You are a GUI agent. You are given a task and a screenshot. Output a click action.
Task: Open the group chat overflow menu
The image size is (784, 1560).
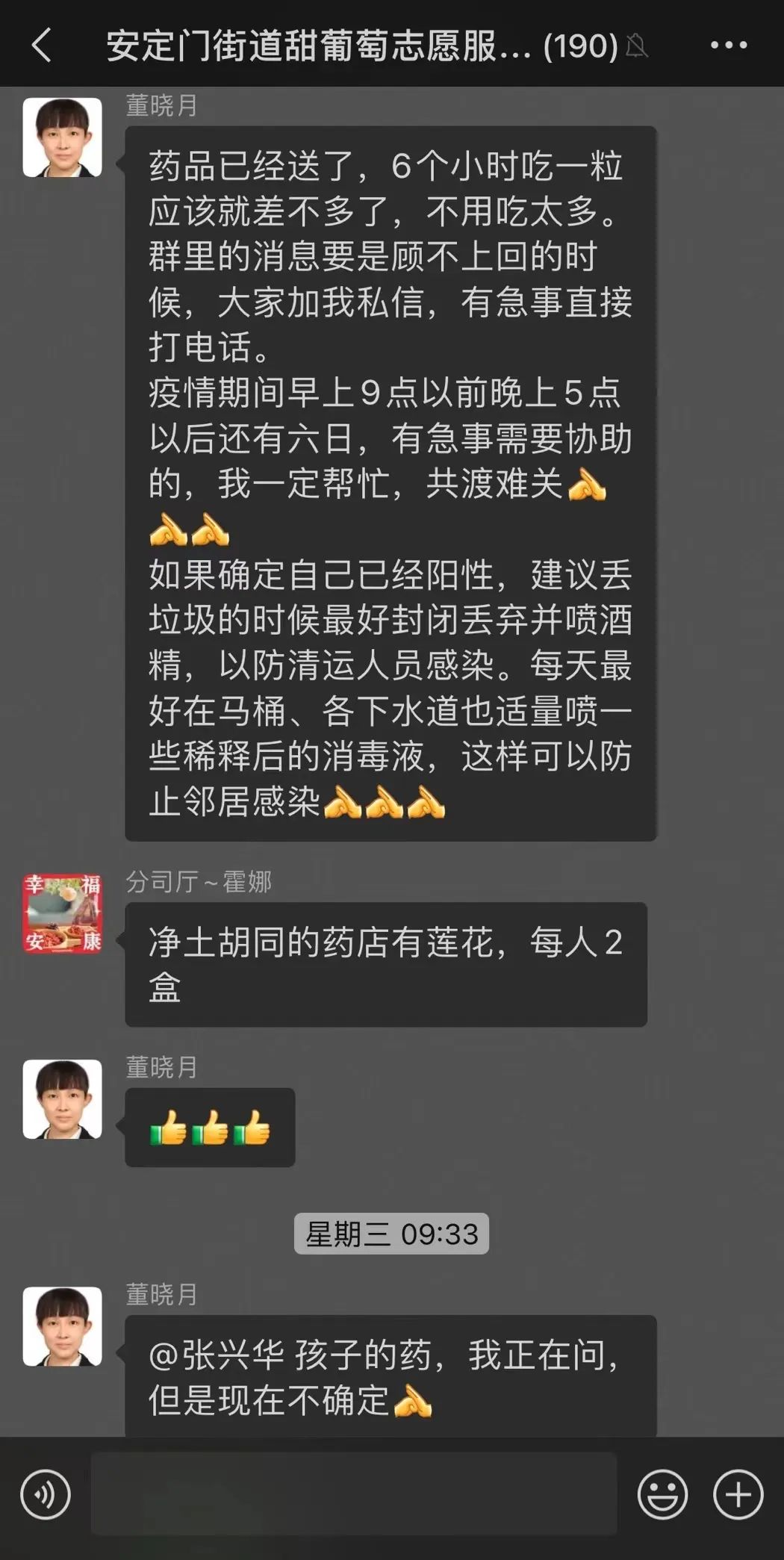pos(728,45)
